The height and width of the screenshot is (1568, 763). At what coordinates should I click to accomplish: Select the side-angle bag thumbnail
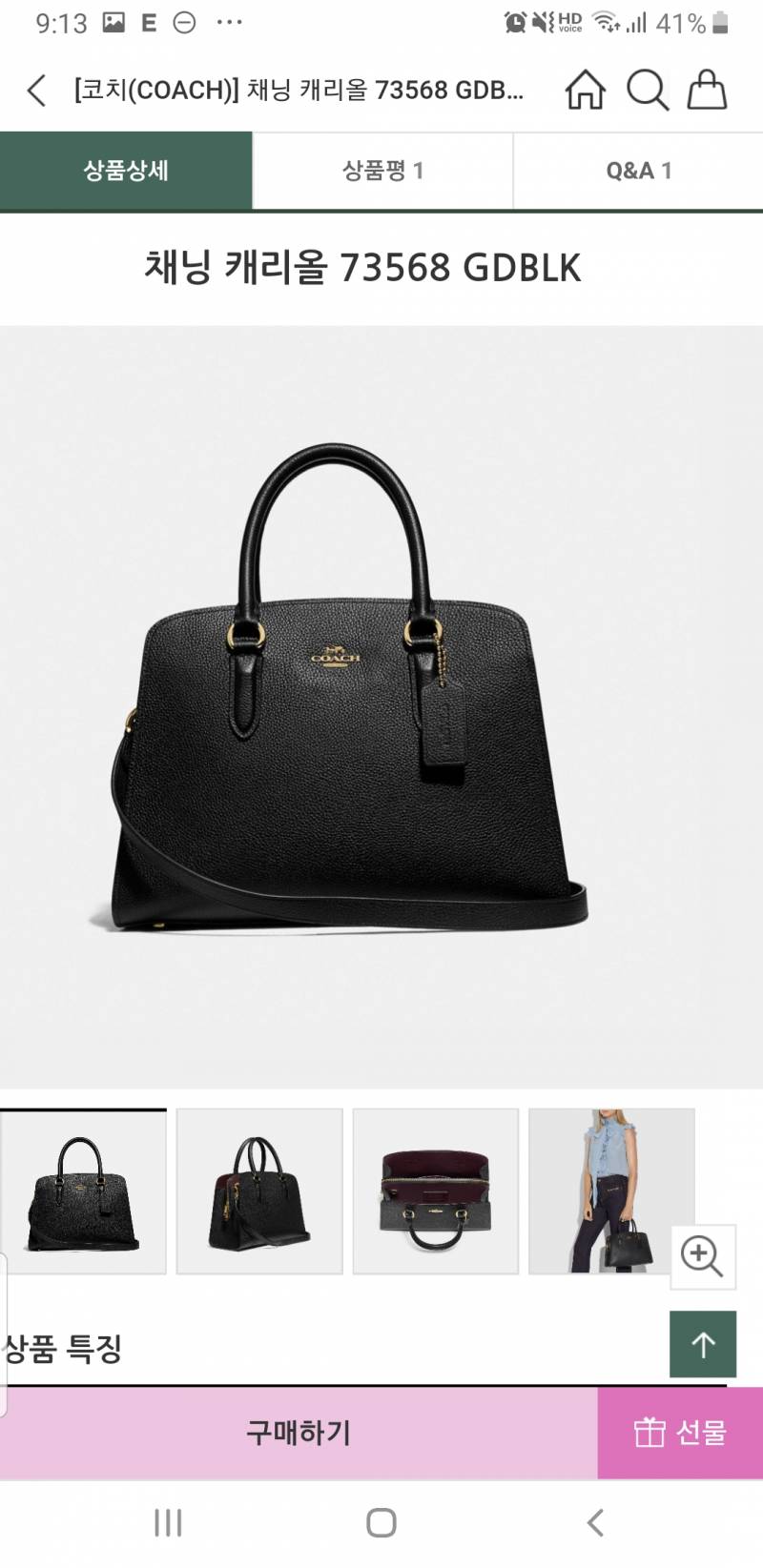click(x=259, y=1191)
